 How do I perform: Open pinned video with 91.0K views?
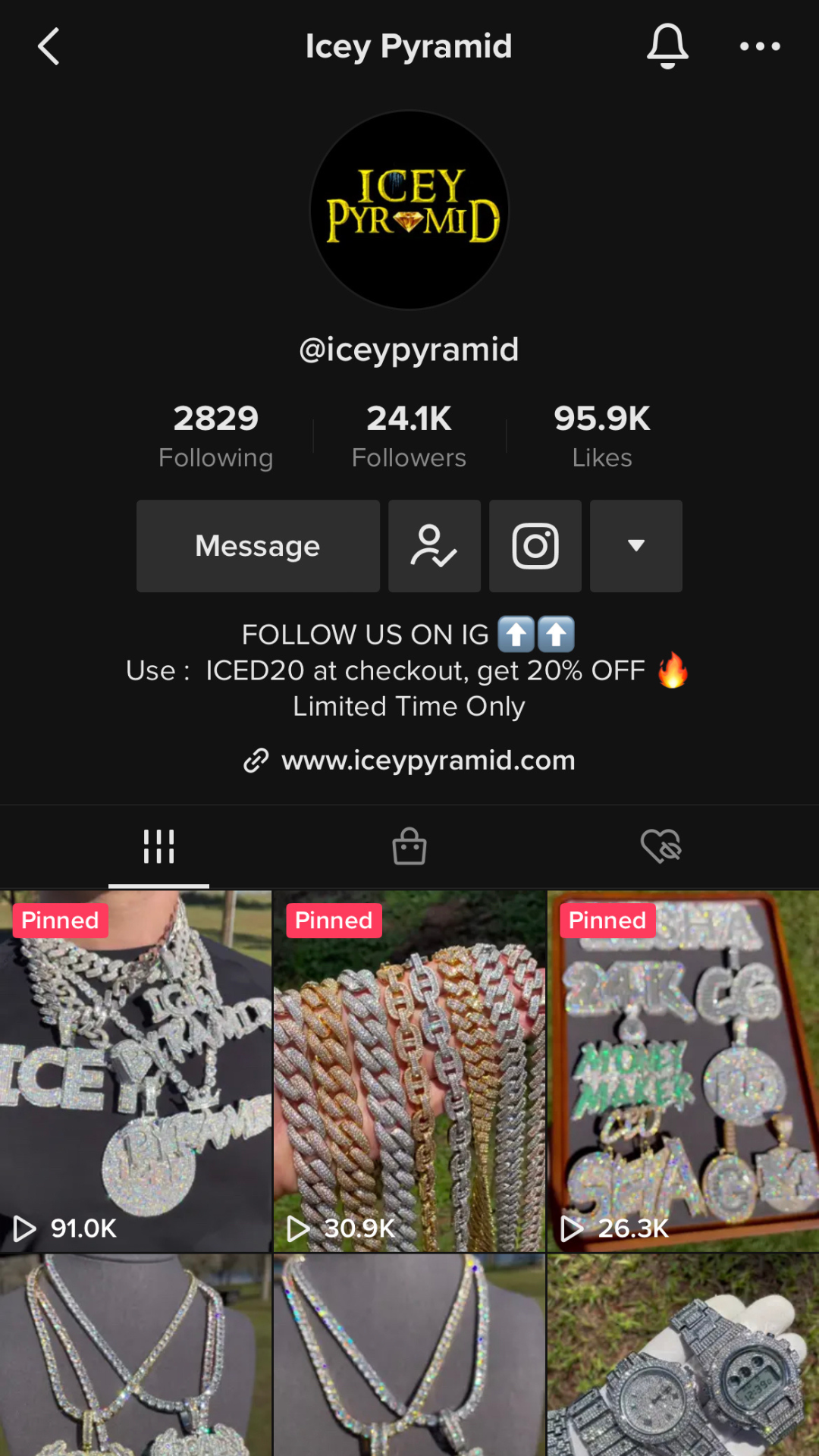click(x=136, y=1069)
